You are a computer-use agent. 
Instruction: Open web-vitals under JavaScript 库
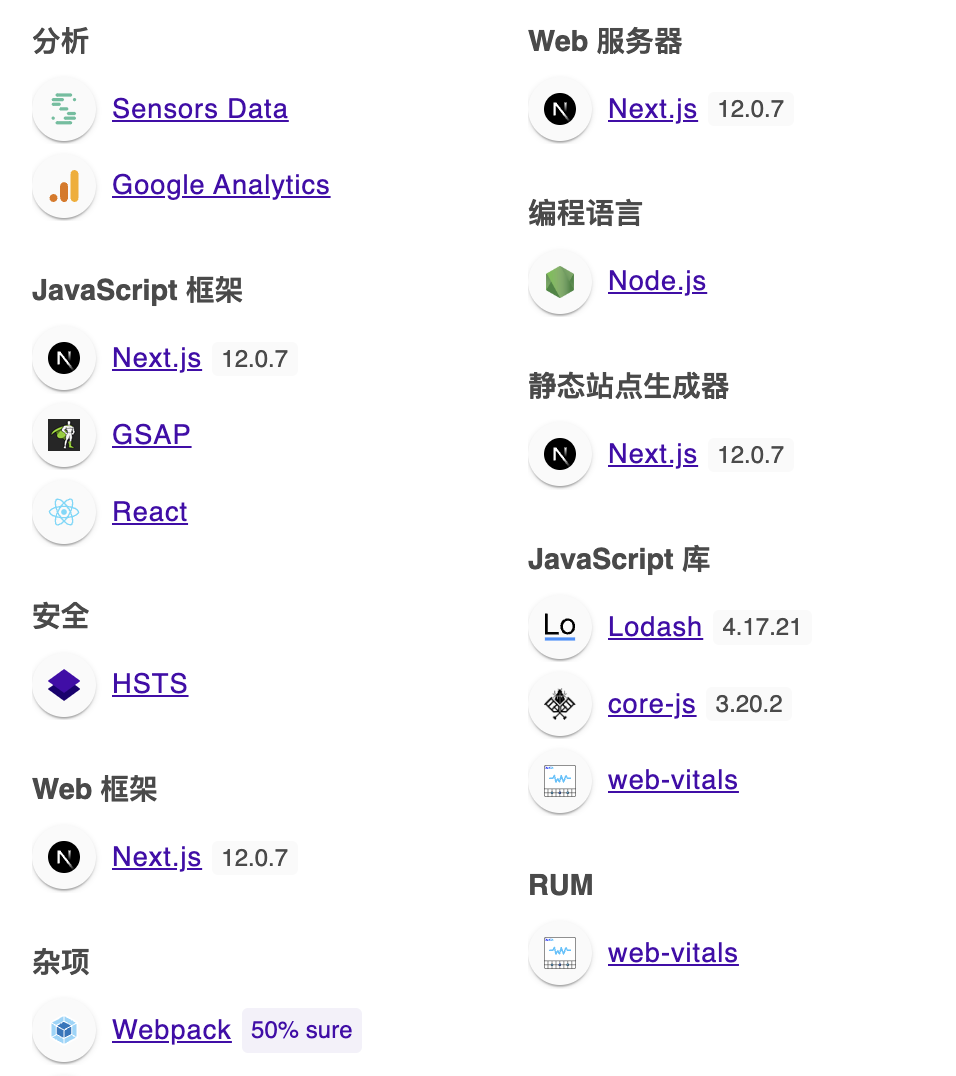click(x=673, y=780)
